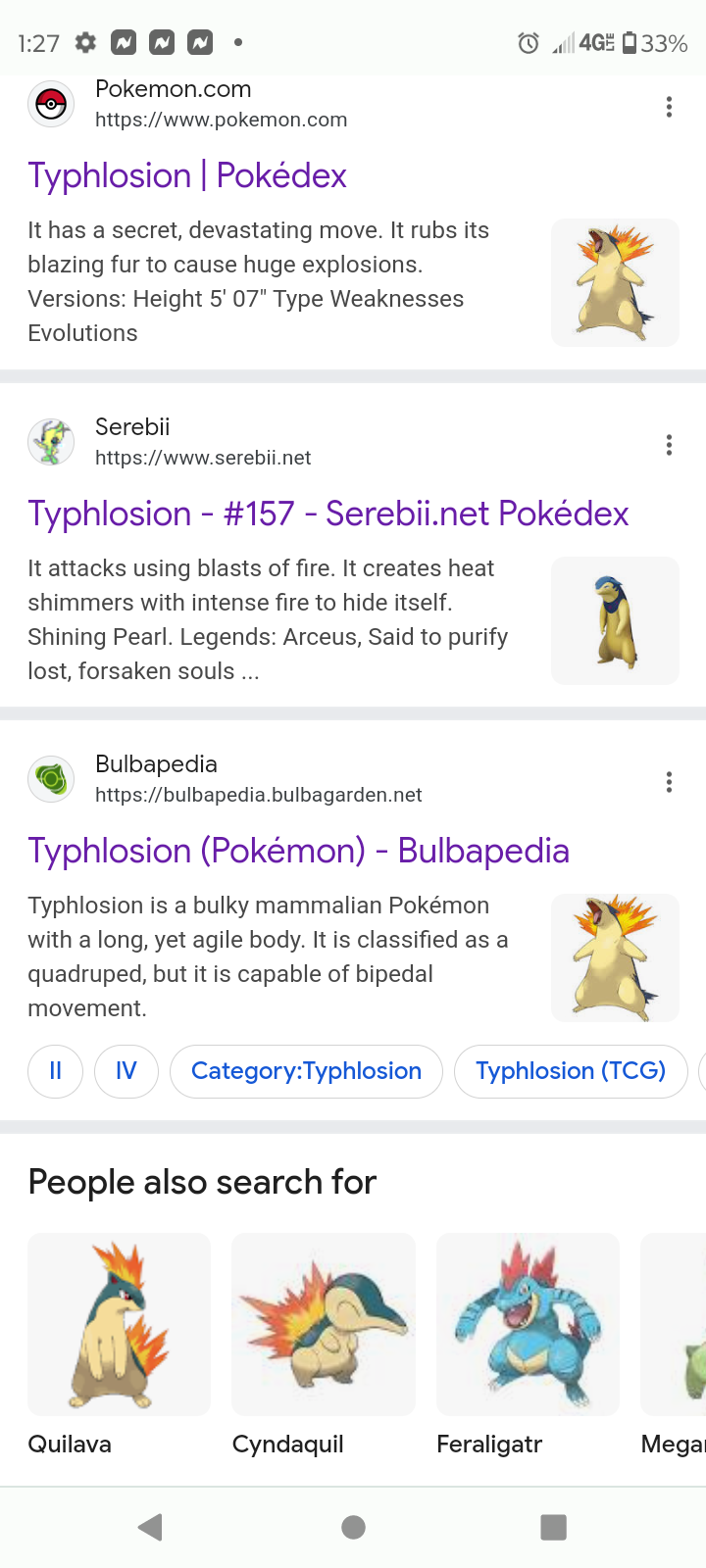Go to the home screen
Image resolution: width=706 pixels, height=1568 pixels.
pos(353,1527)
